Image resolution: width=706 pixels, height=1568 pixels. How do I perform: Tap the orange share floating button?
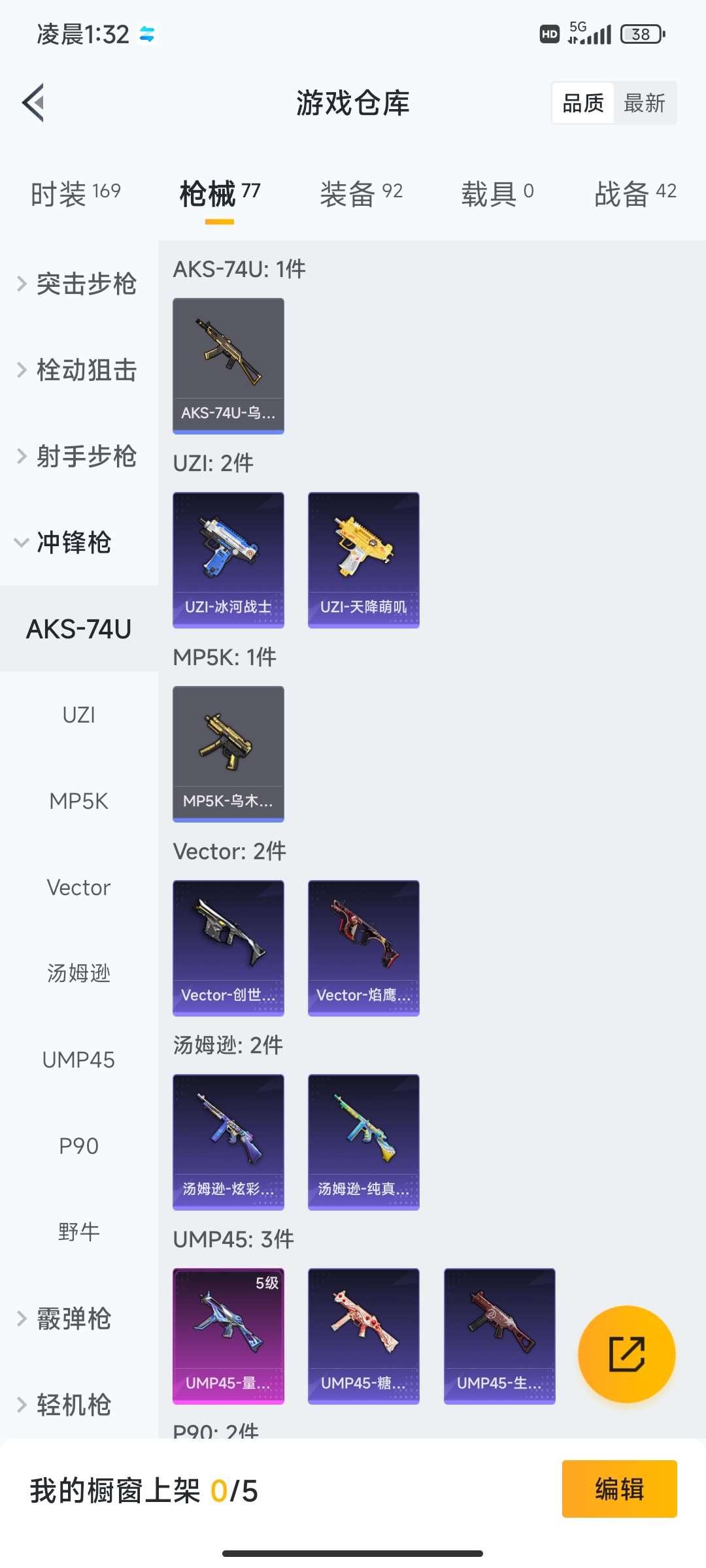pyautogui.click(x=626, y=1354)
